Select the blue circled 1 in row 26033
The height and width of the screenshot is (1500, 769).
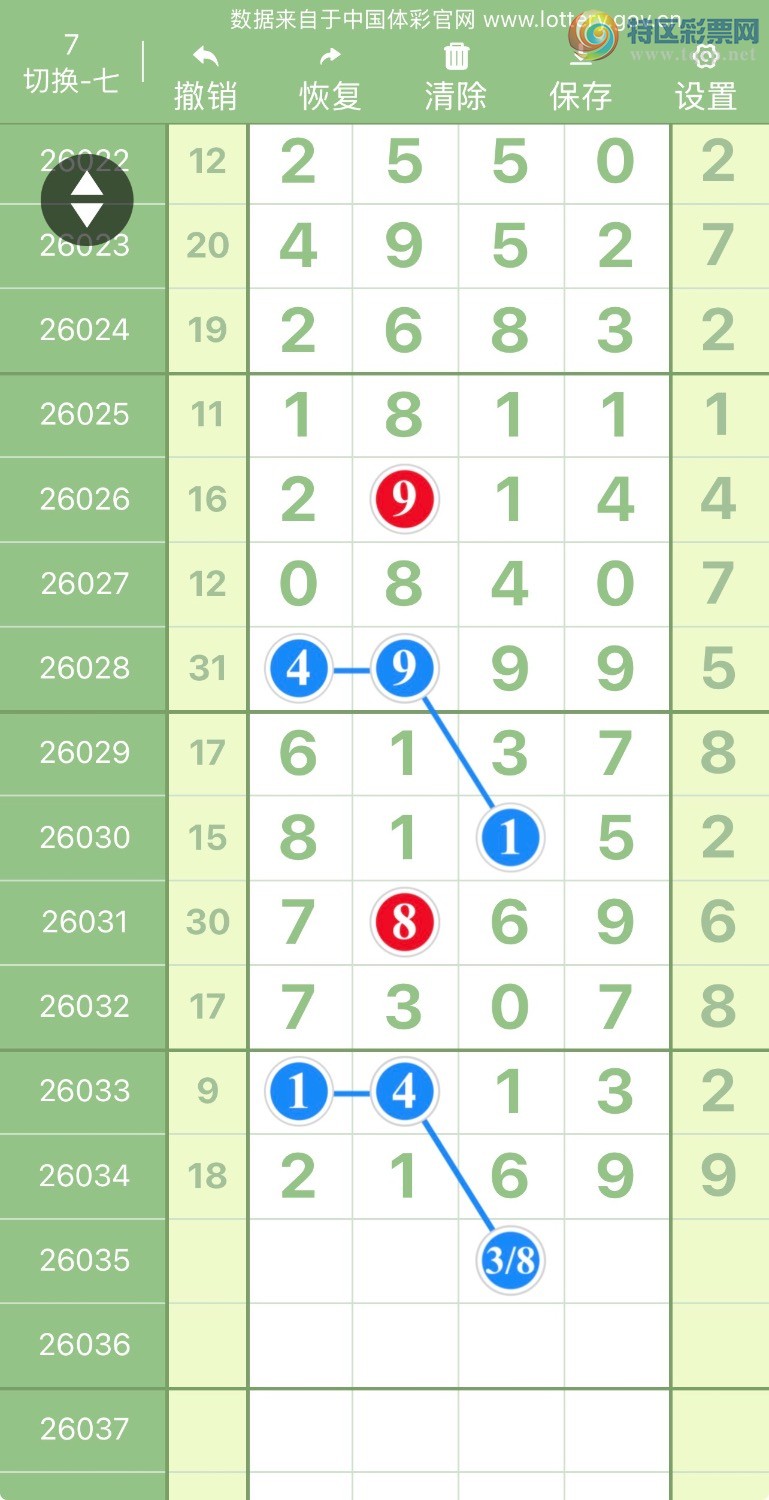299,1093
